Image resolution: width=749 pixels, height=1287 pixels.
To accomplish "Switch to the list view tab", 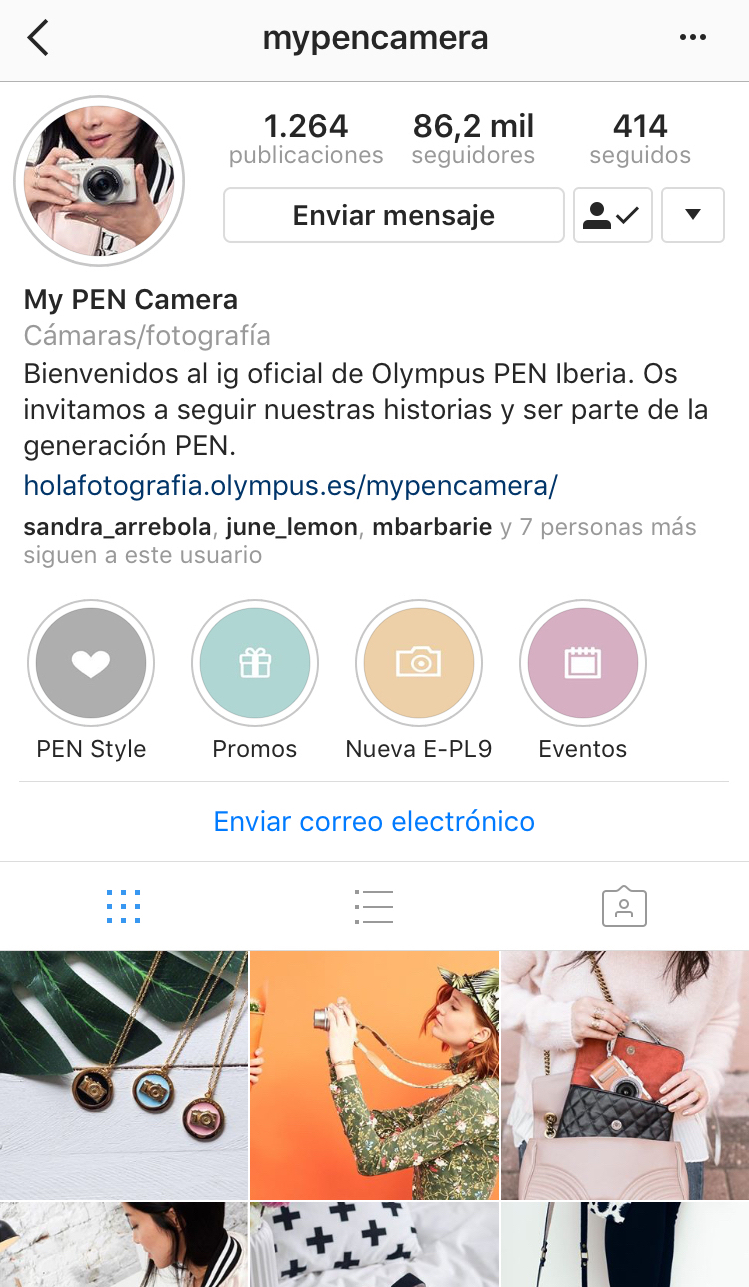I will [x=374, y=906].
